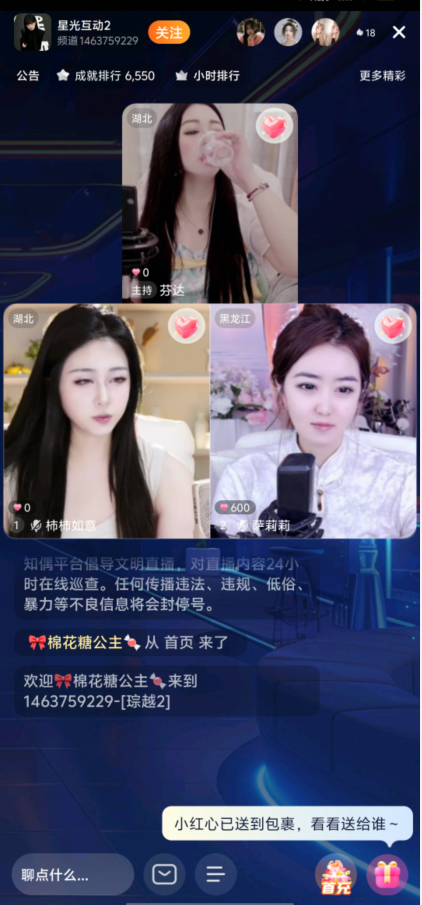This screenshot has width=422, height=905.
Task: Open the online audience count 18
Action: point(366,33)
